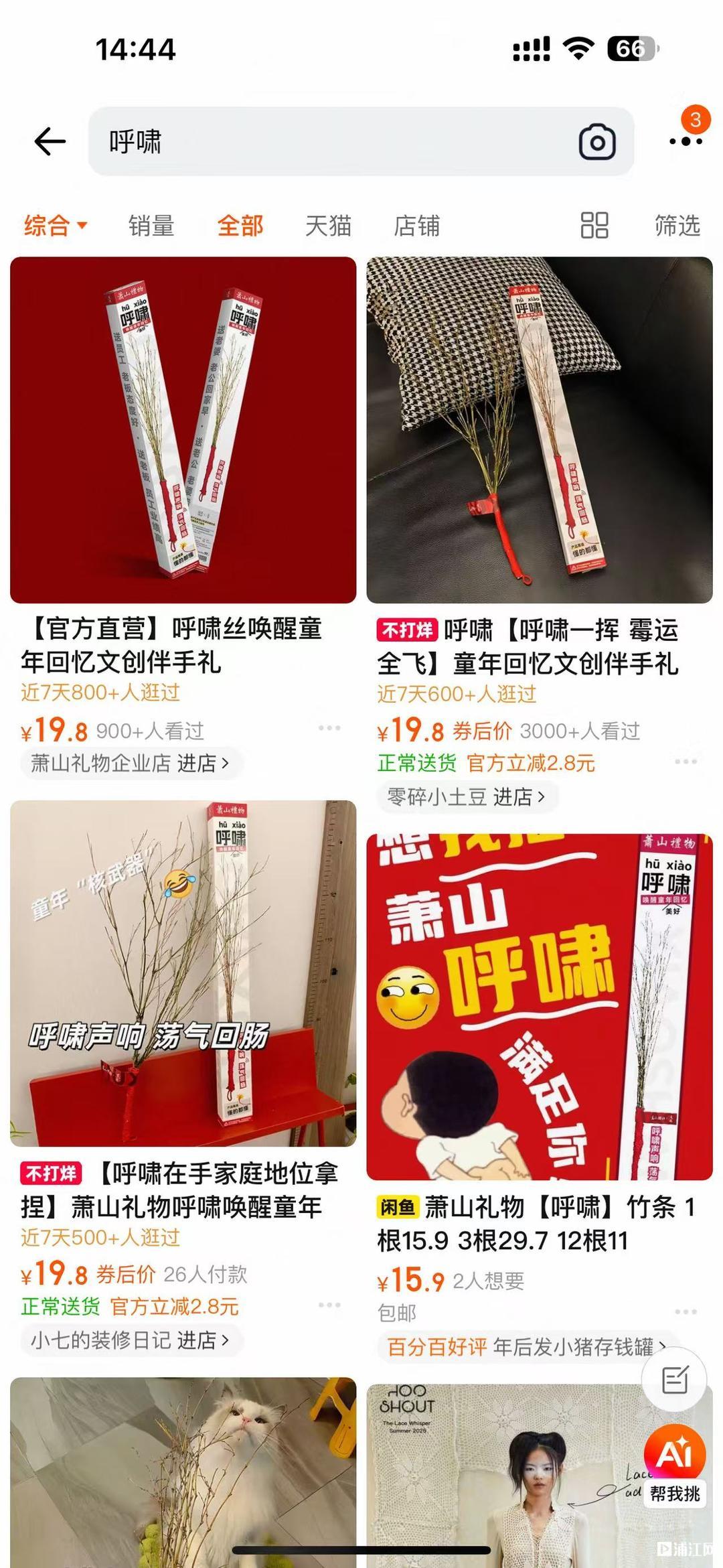
Task: Switch to the 店铺 tab
Action: click(416, 226)
